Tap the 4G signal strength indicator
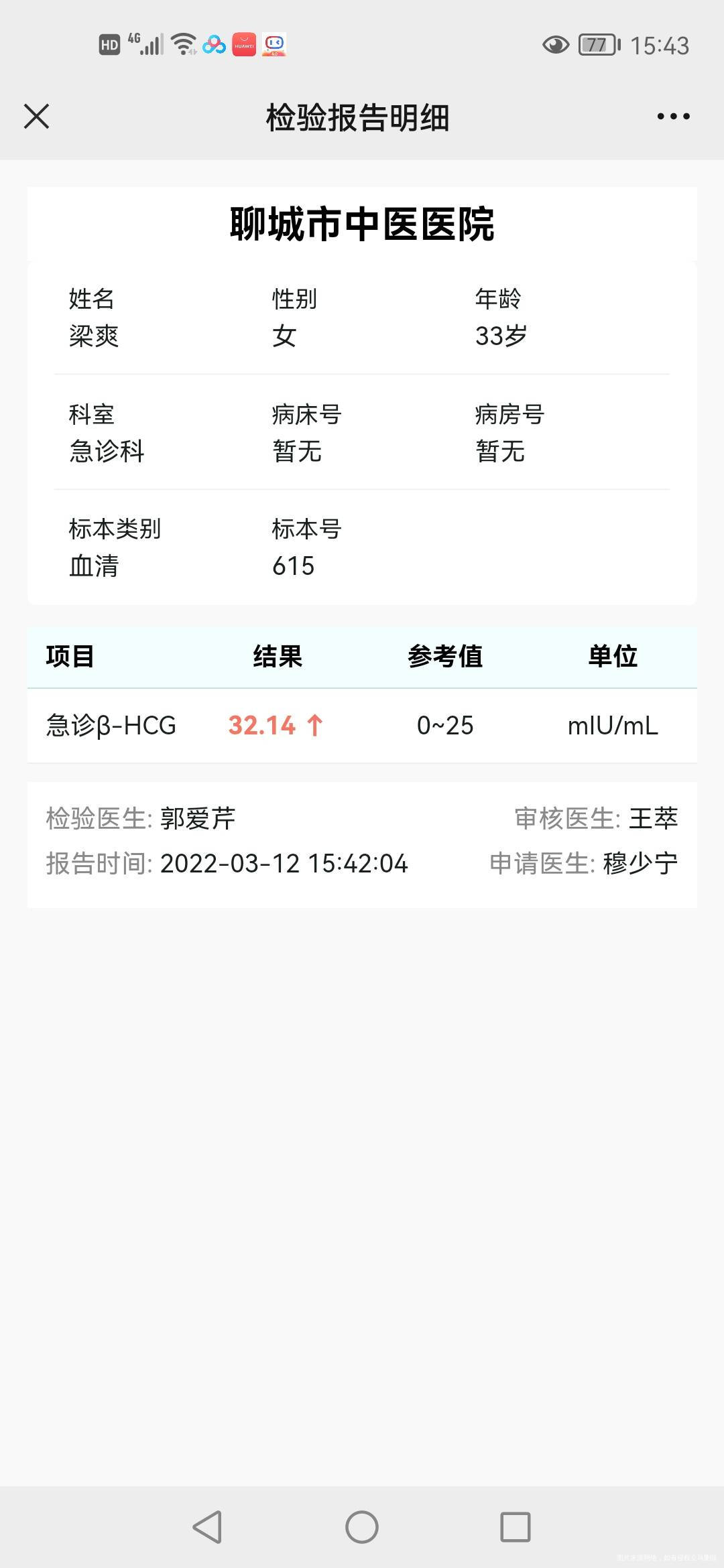The height and width of the screenshot is (1568, 724). pos(149,44)
